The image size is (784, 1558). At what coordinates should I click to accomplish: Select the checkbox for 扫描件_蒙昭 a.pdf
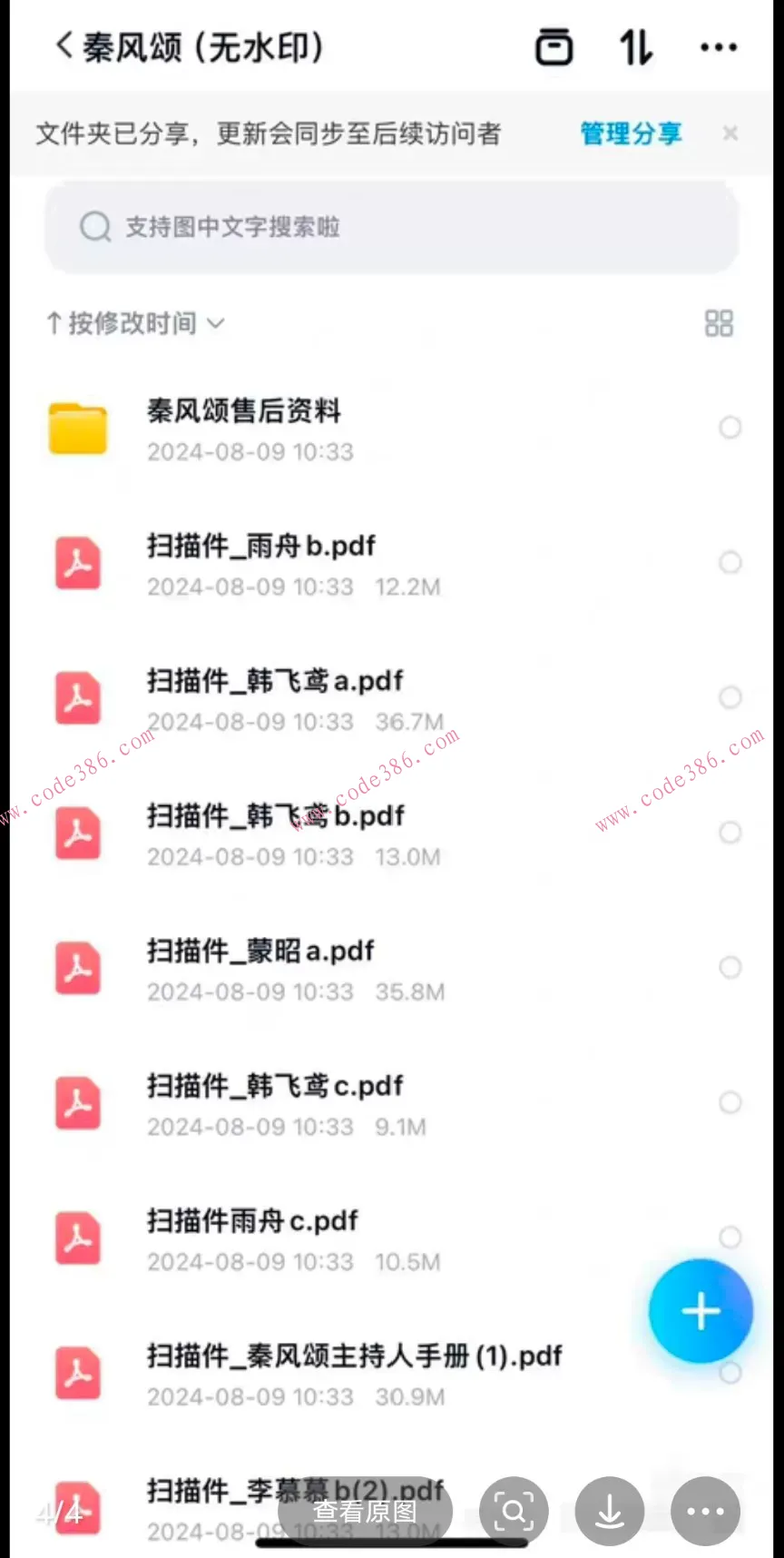(x=730, y=967)
